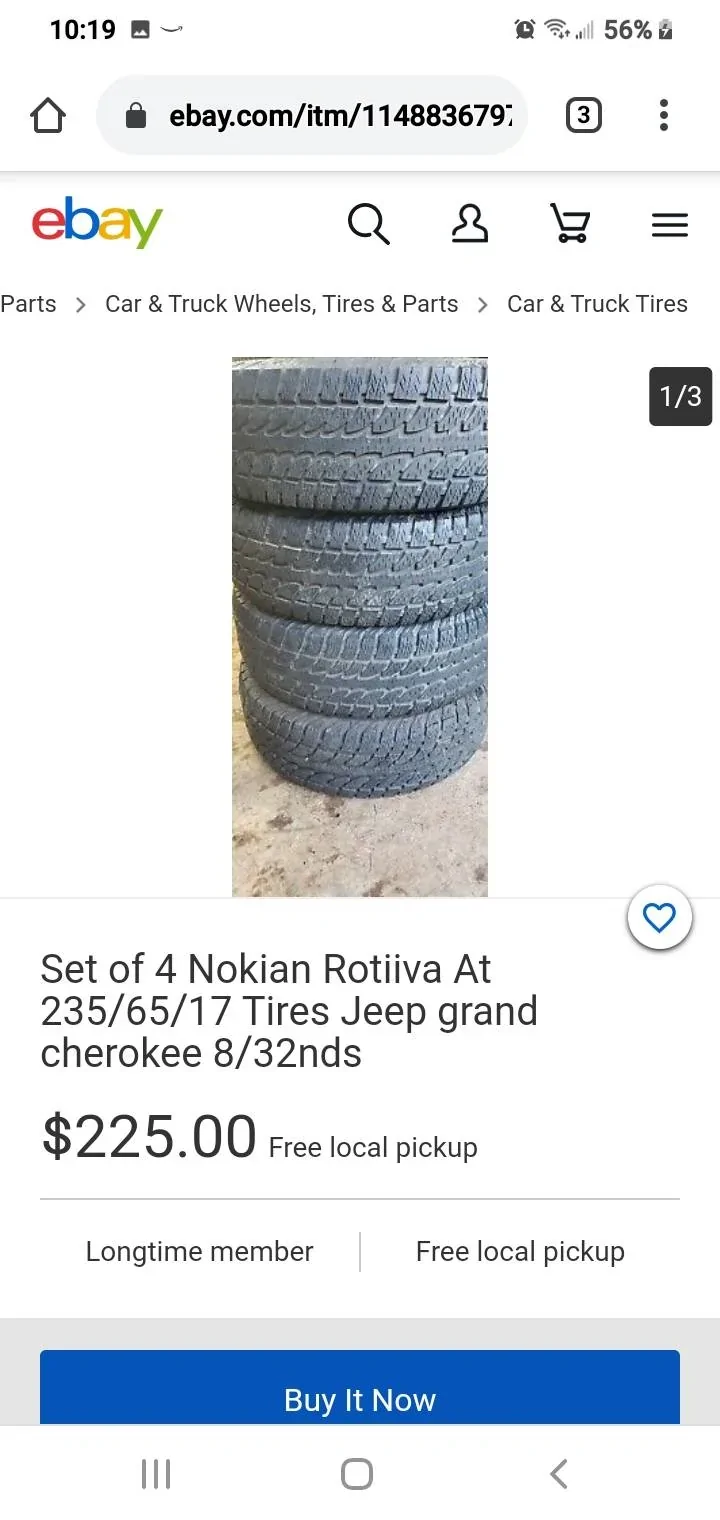Tap the Buy It Now button
The height and width of the screenshot is (1520, 720).
tap(360, 1398)
